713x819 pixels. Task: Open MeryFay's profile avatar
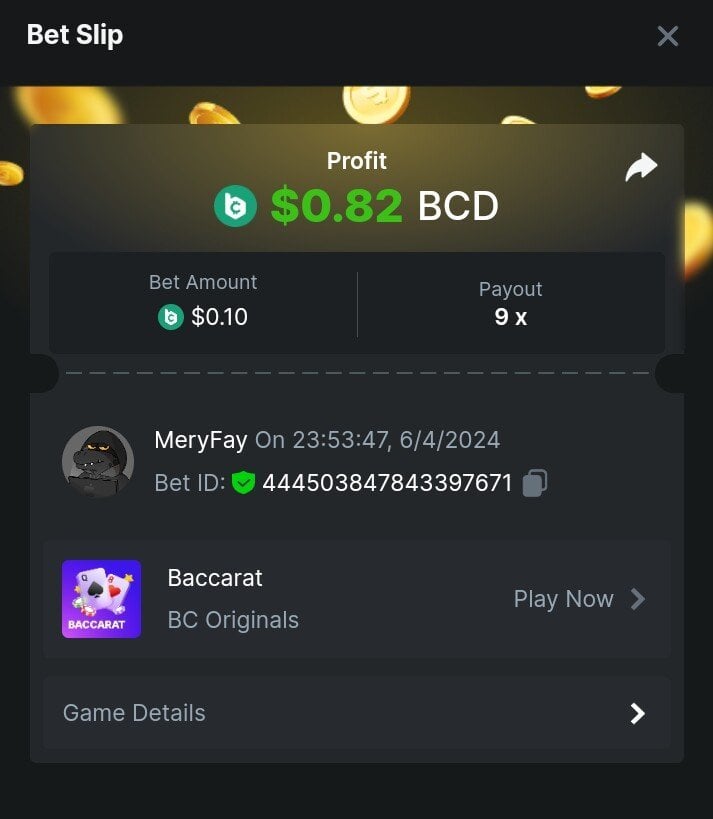pos(98,462)
